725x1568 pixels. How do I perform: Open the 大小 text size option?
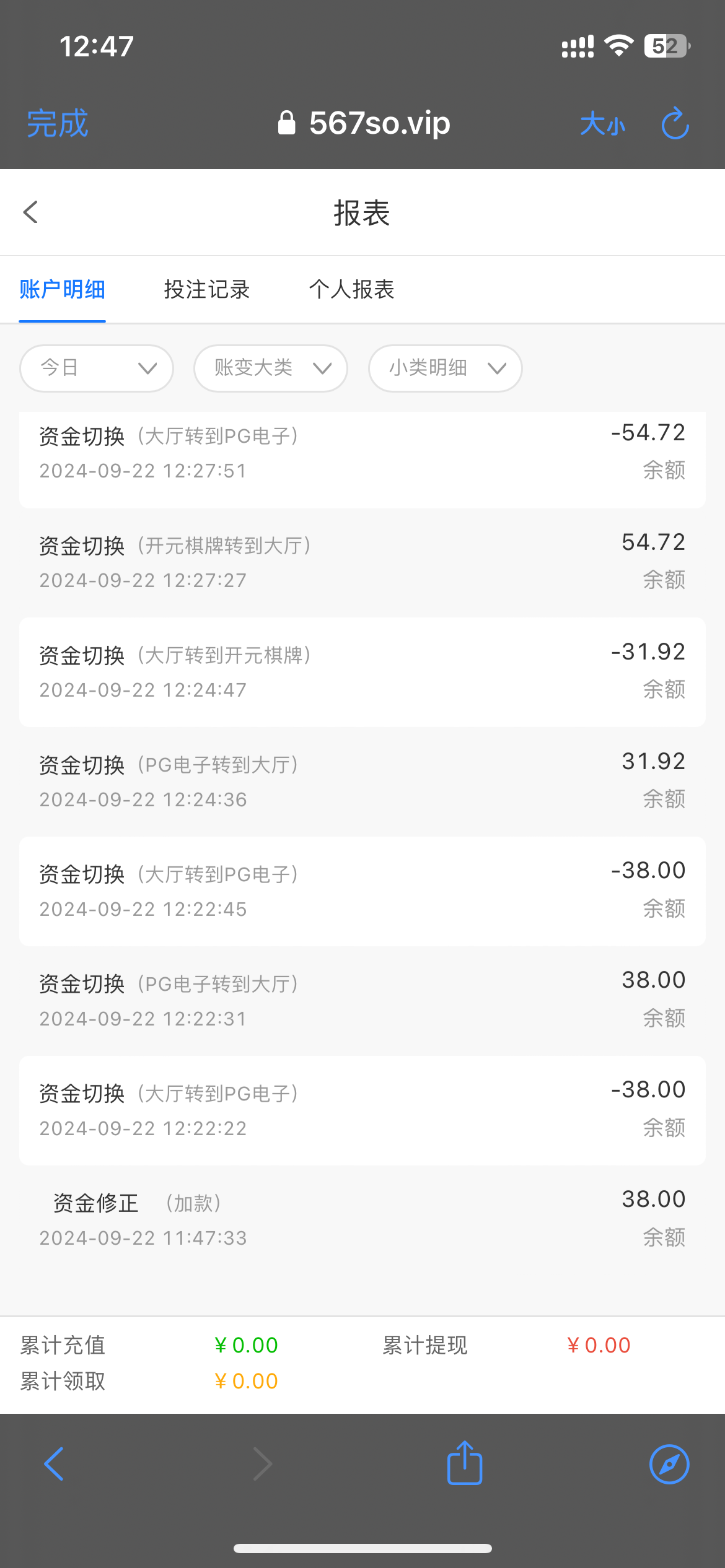coord(602,124)
